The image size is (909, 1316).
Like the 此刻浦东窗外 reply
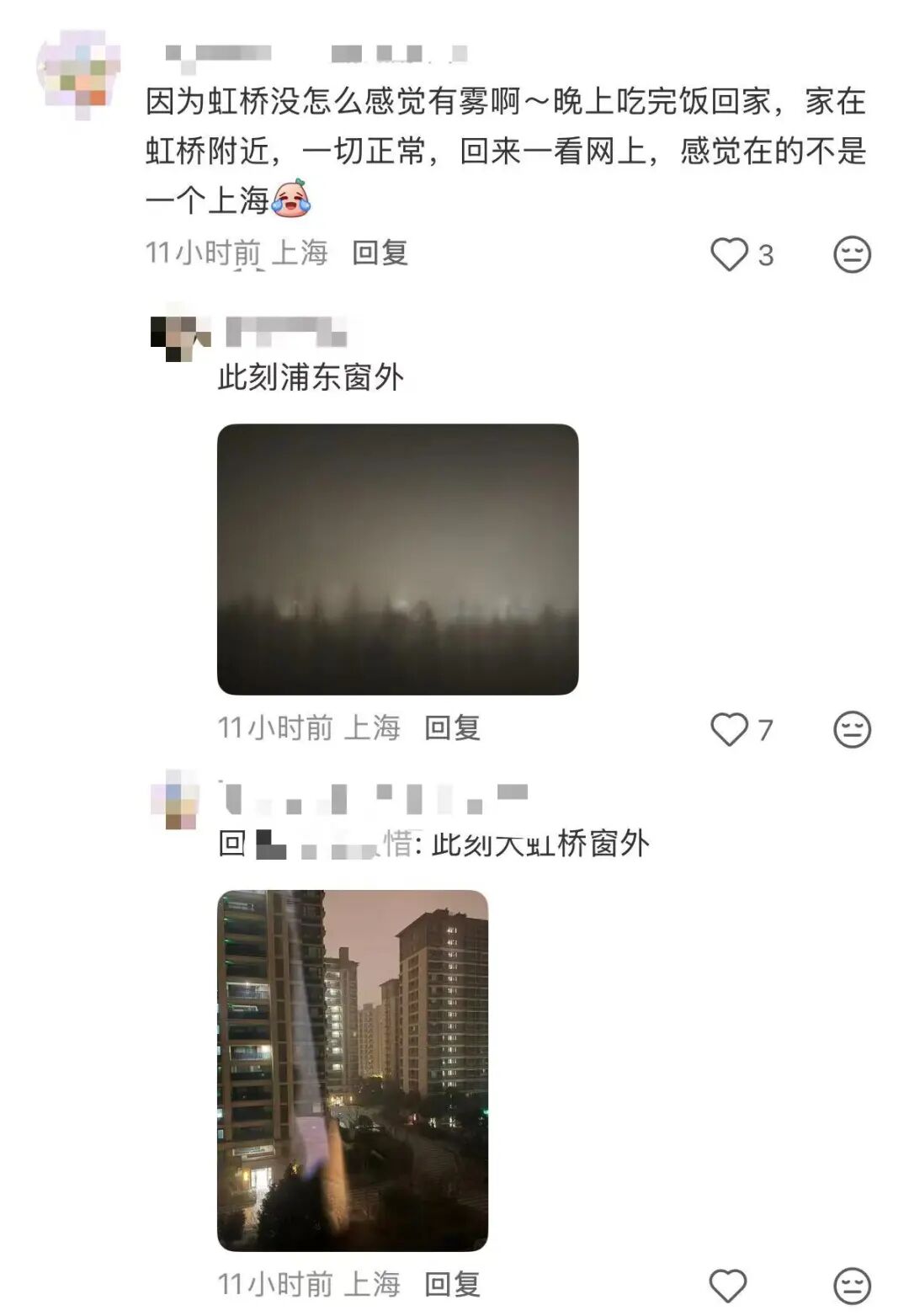pos(729,729)
